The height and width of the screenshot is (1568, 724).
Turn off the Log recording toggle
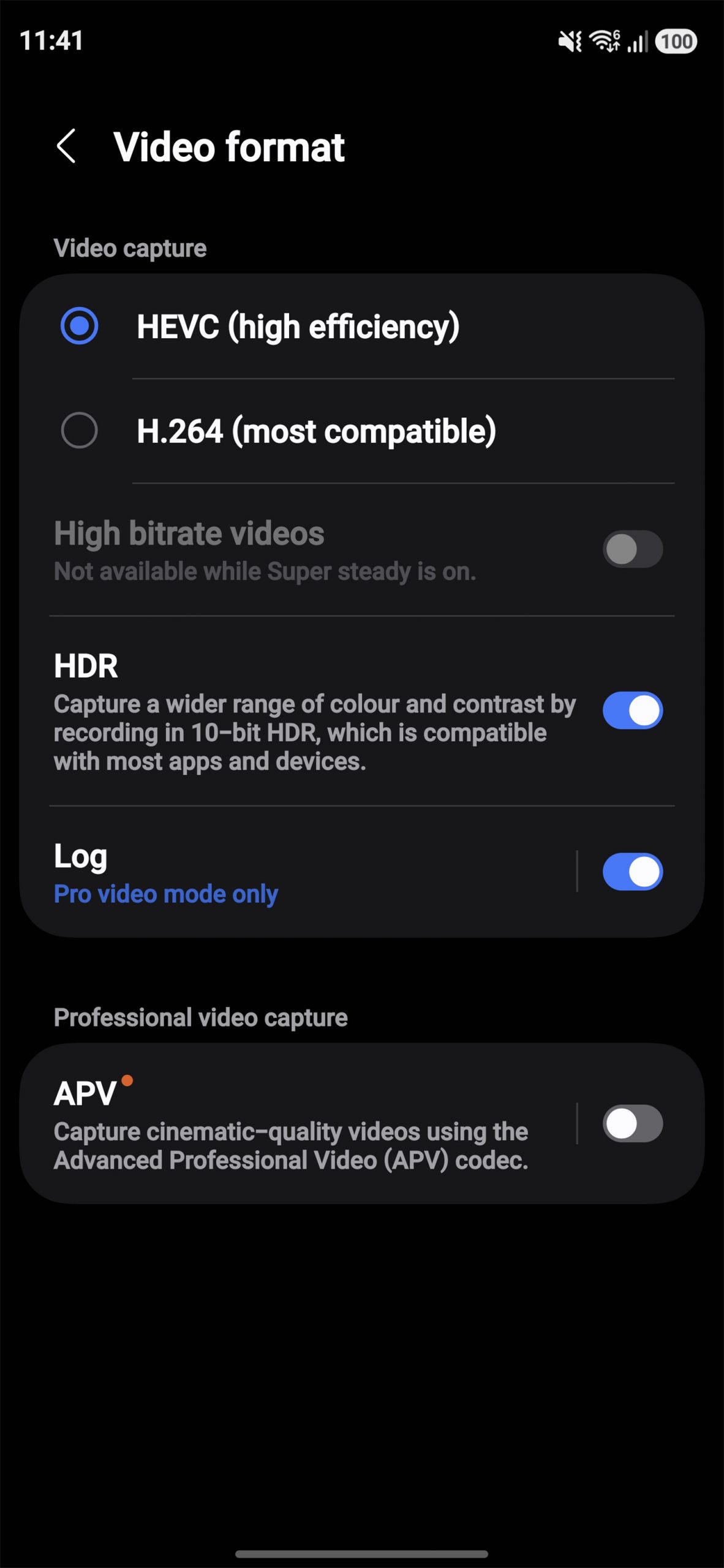point(633,872)
